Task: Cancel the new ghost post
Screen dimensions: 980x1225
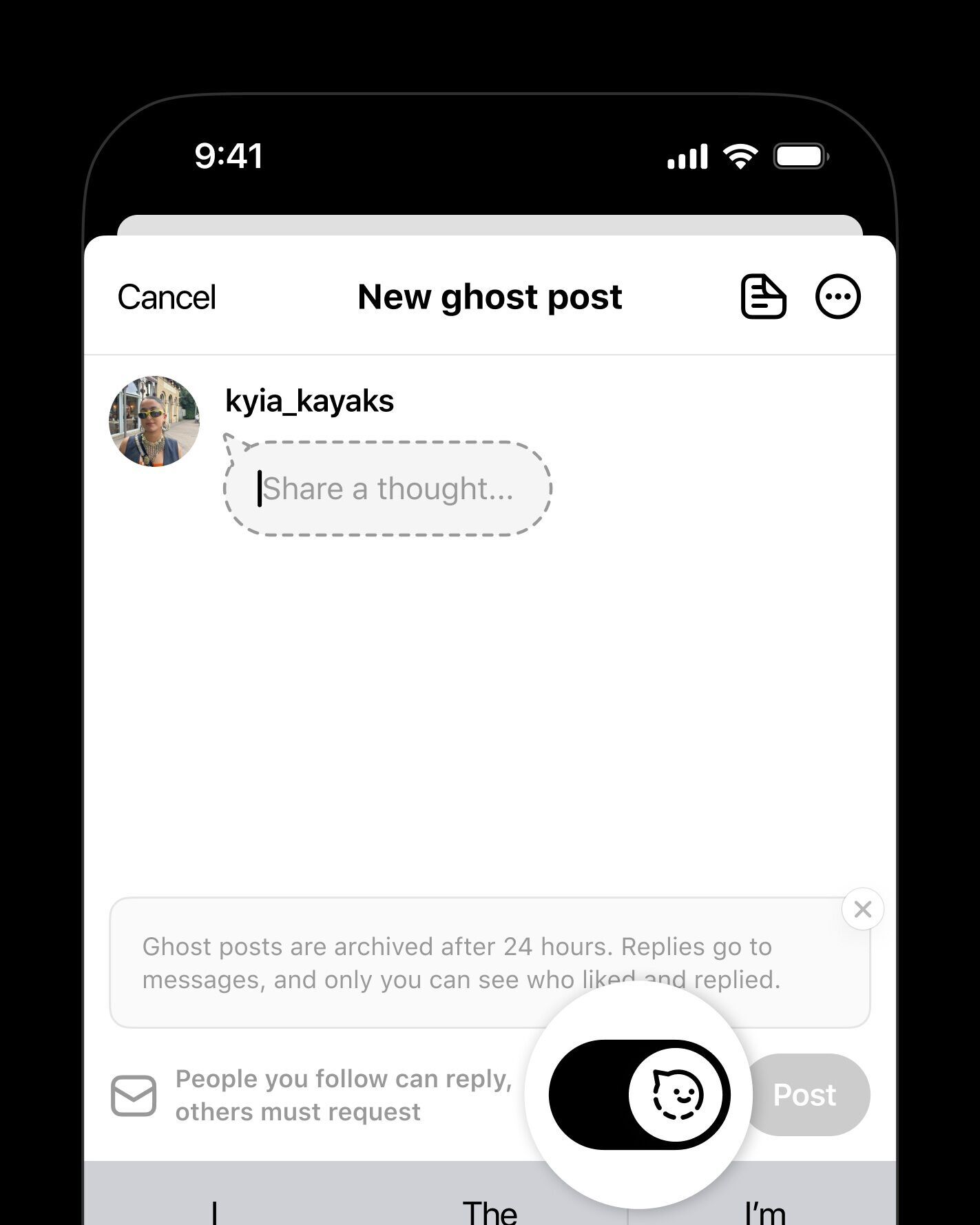Action: point(166,297)
